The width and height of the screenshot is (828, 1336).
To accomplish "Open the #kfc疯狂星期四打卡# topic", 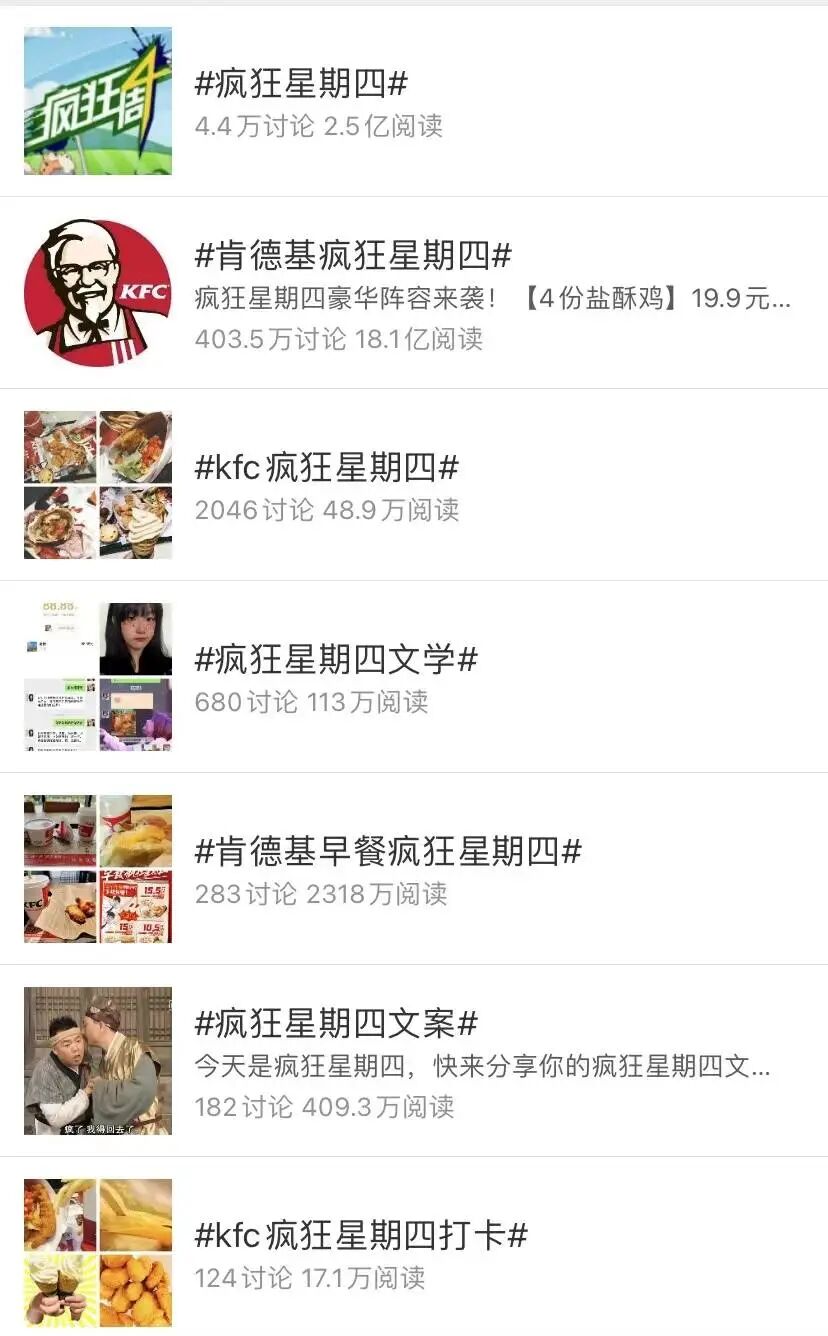I will [361, 1236].
